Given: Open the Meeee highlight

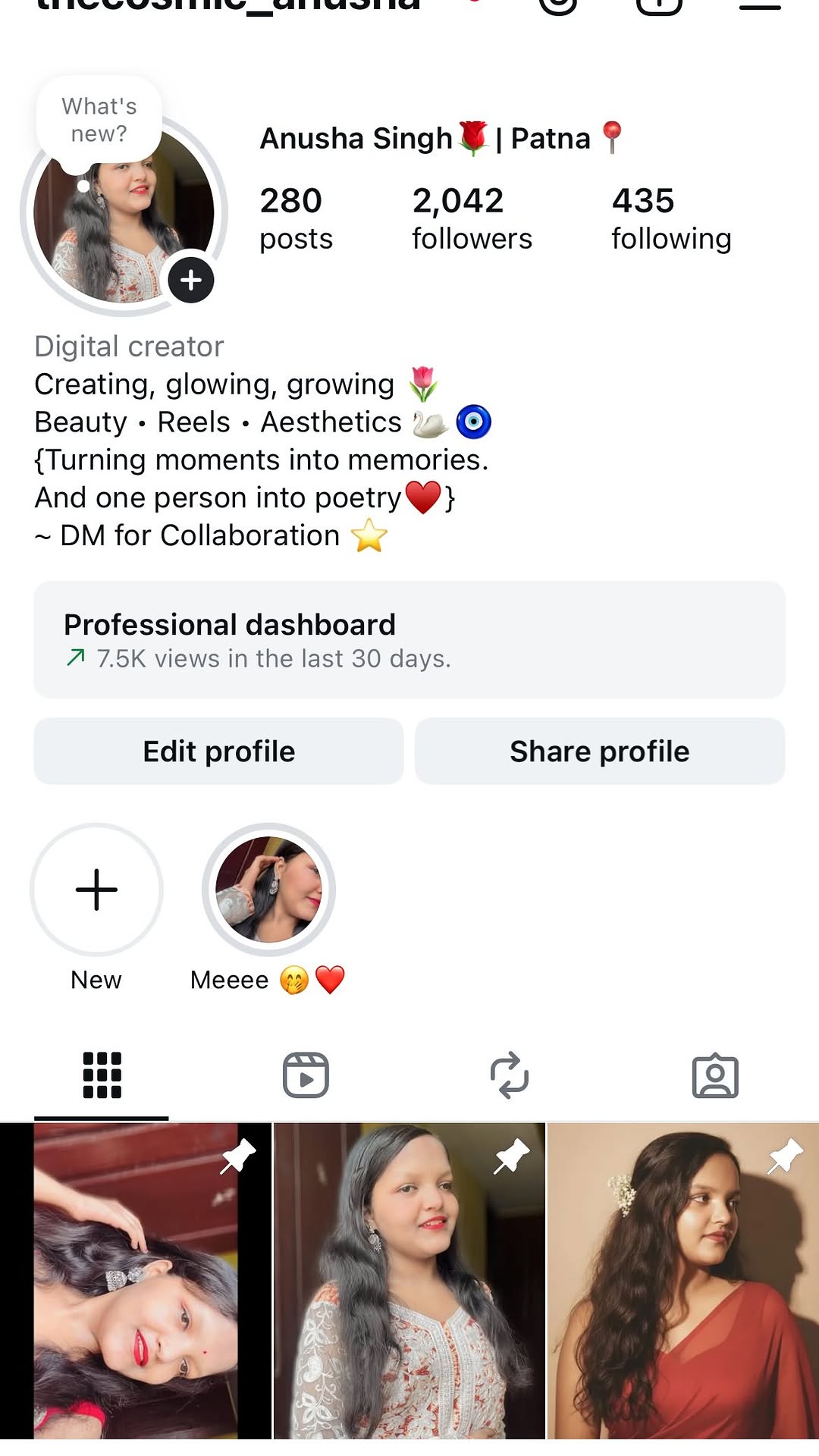Looking at the screenshot, I should (x=268, y=890).
